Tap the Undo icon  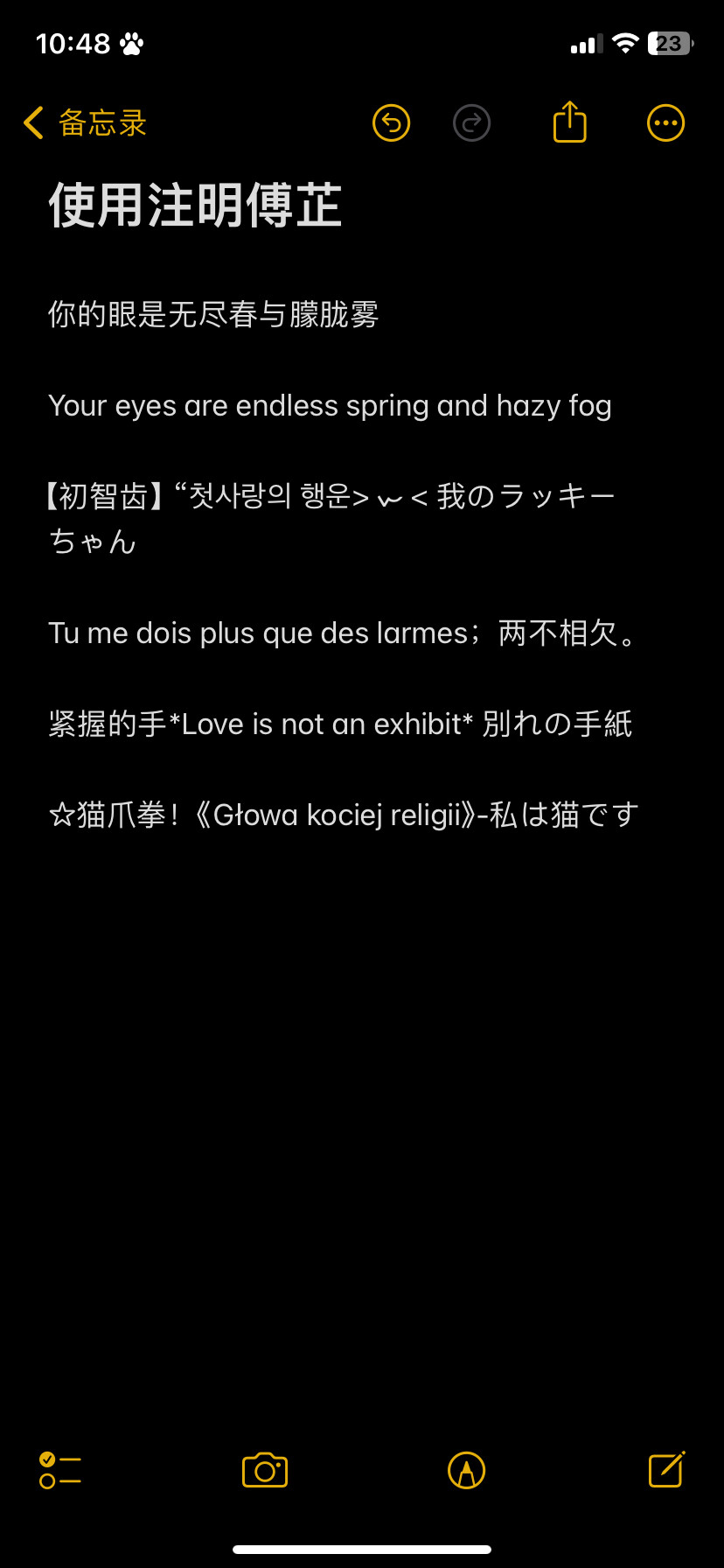[x=391, y=122]
